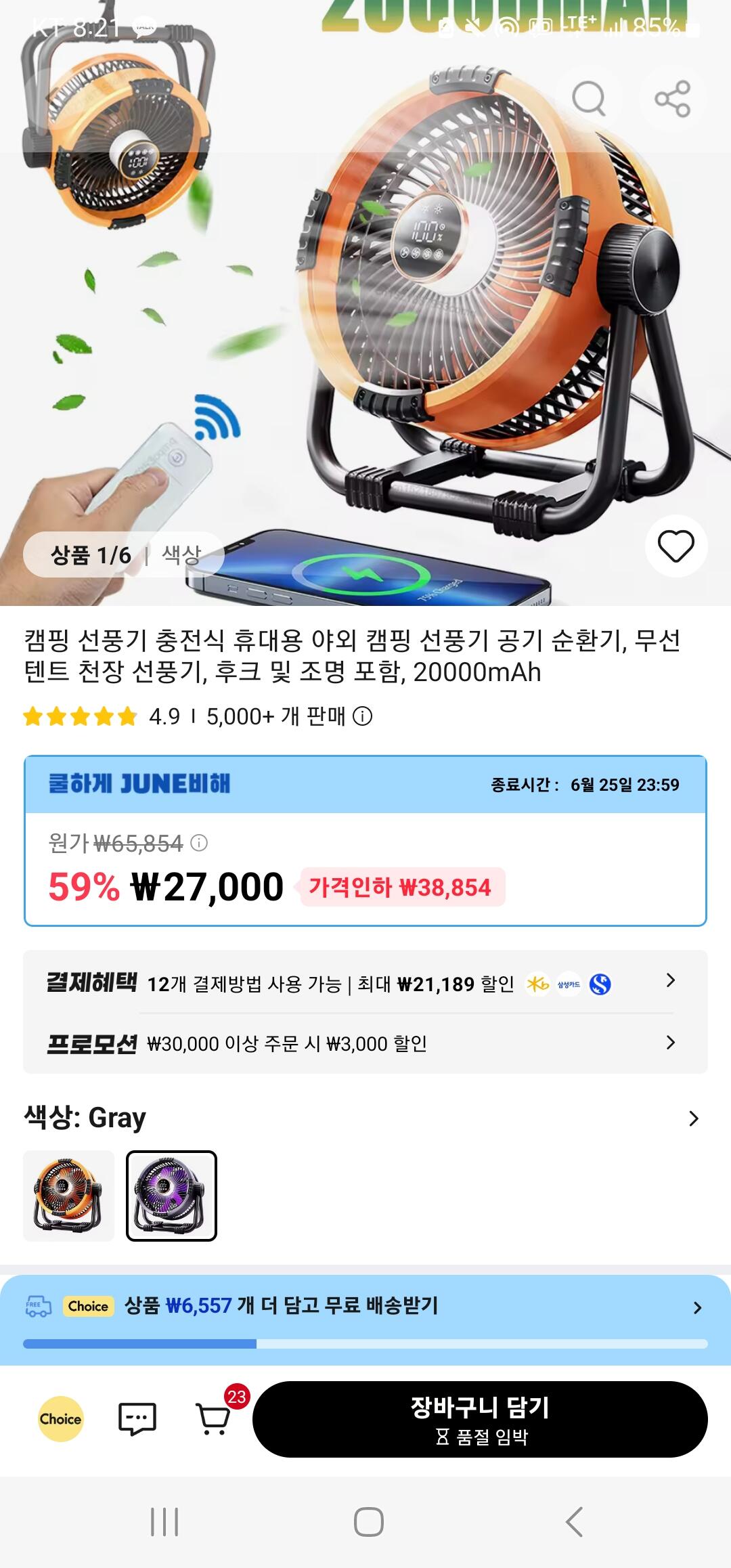Open 결제혜택 payment benefits row
The width and height of the screenshot is (731, 1568).
[365, 983]
